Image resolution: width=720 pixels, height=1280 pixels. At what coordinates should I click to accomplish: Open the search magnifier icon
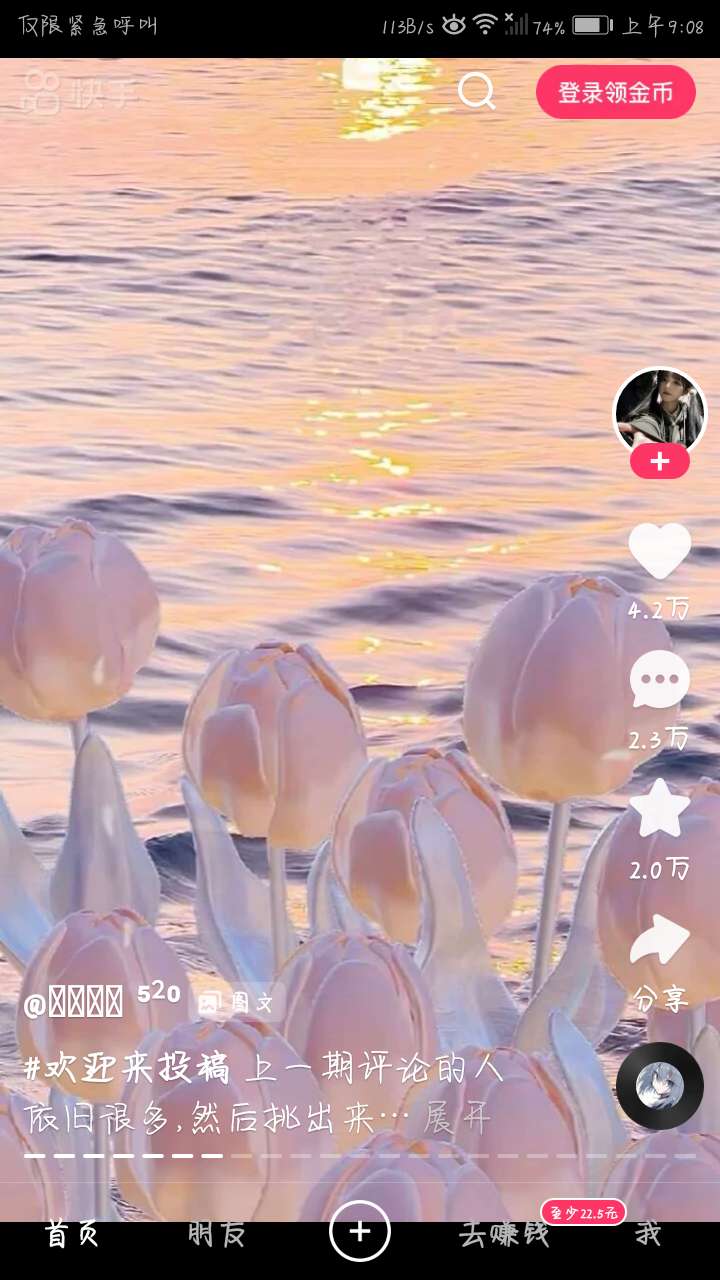476,92
